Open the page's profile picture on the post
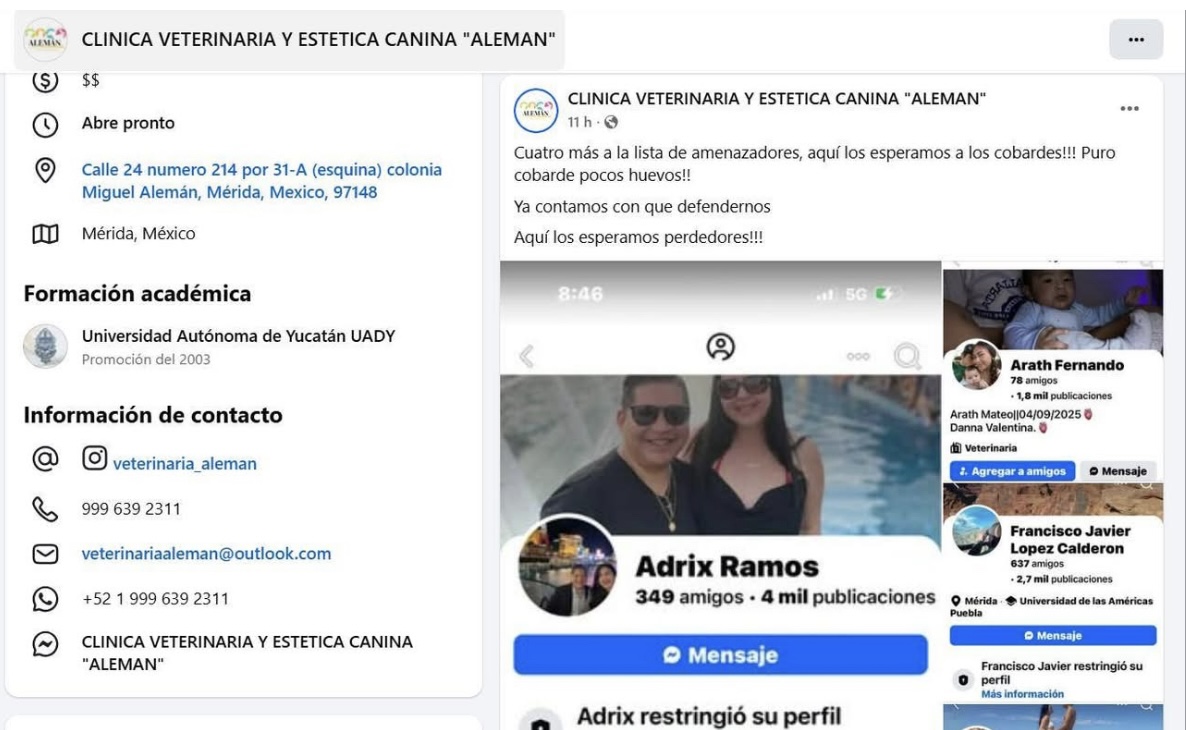 (534, 109)
